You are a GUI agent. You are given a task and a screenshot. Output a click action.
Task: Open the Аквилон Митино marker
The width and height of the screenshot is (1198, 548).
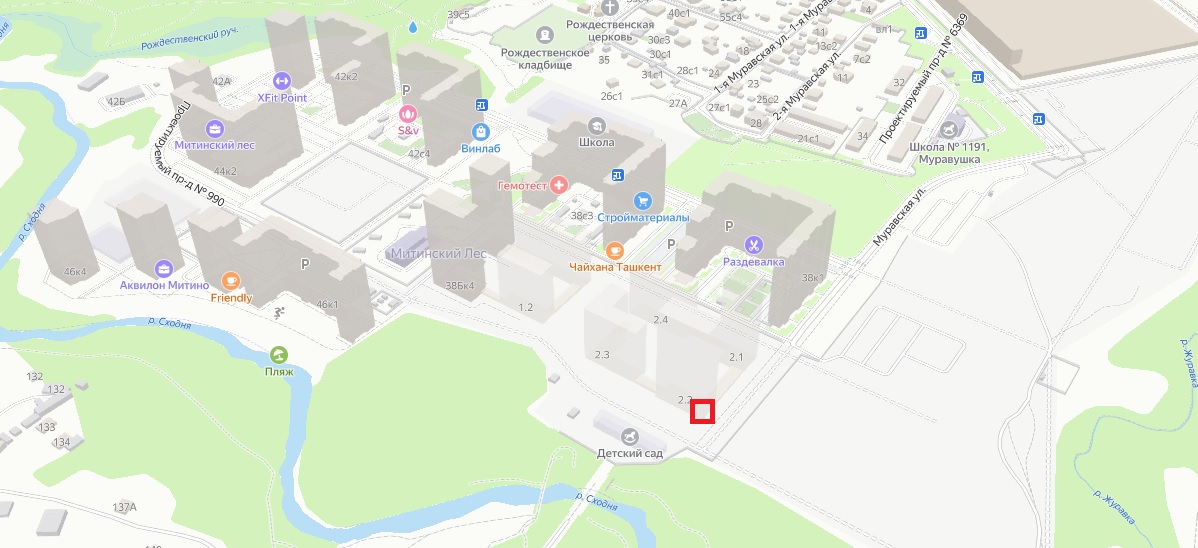(163, 268)
